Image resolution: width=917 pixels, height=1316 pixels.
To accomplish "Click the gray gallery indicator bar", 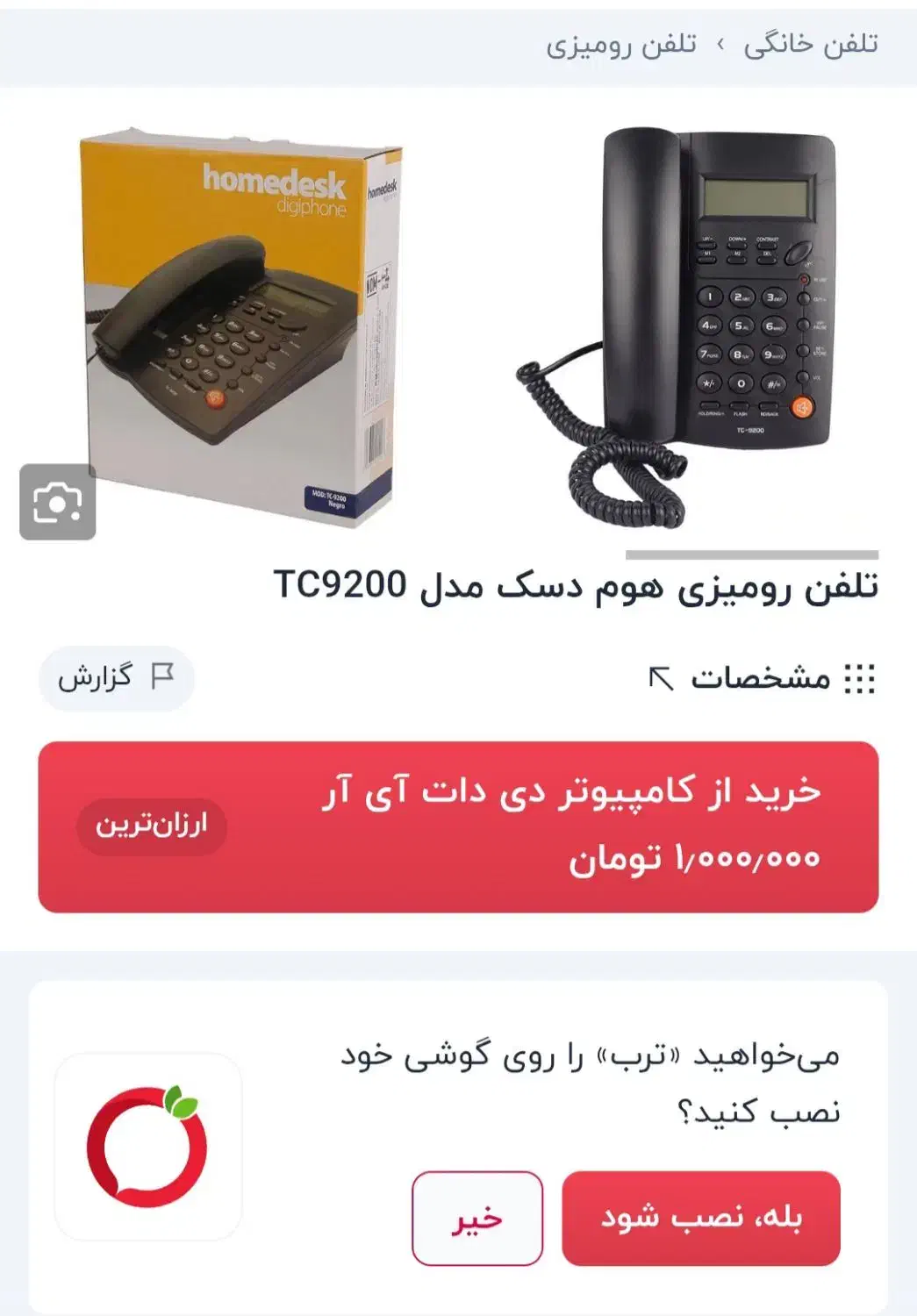I will (x=753, y=553).
